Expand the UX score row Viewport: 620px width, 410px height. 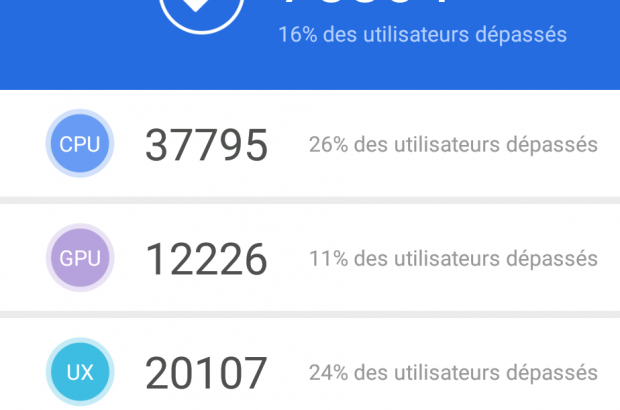point(310,372)
